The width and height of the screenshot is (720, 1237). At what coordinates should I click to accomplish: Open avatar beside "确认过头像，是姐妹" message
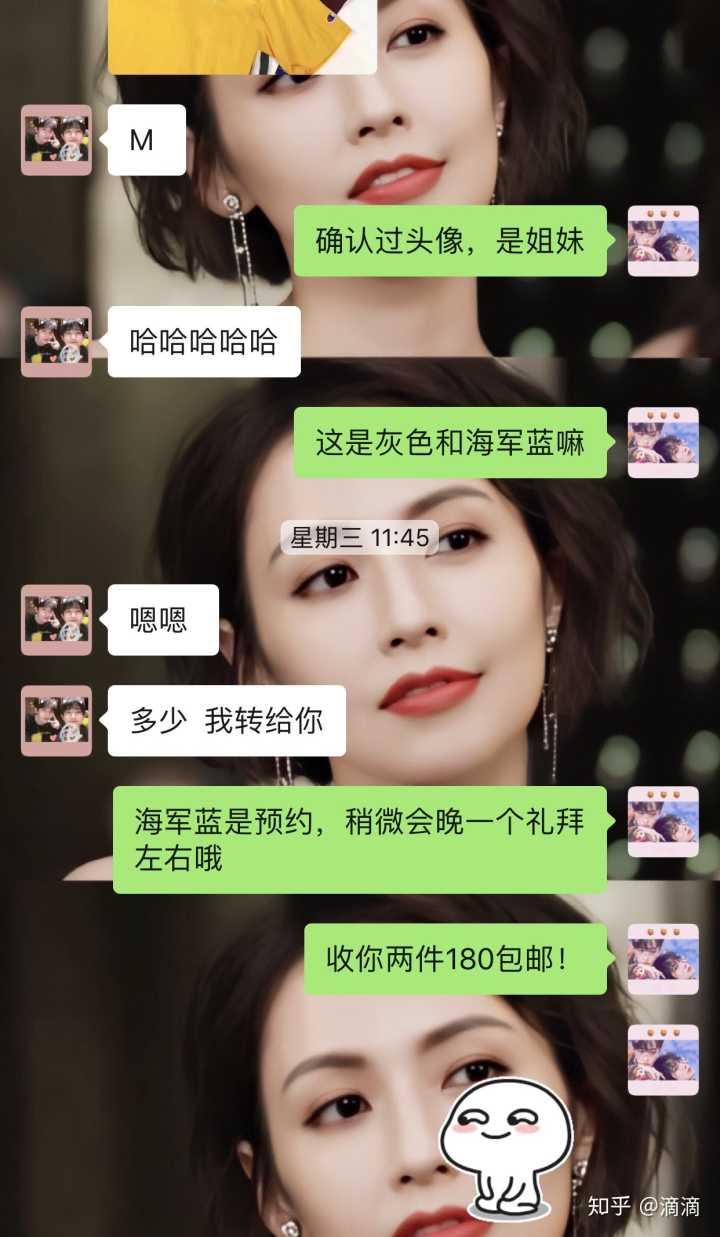coord(662,241)
